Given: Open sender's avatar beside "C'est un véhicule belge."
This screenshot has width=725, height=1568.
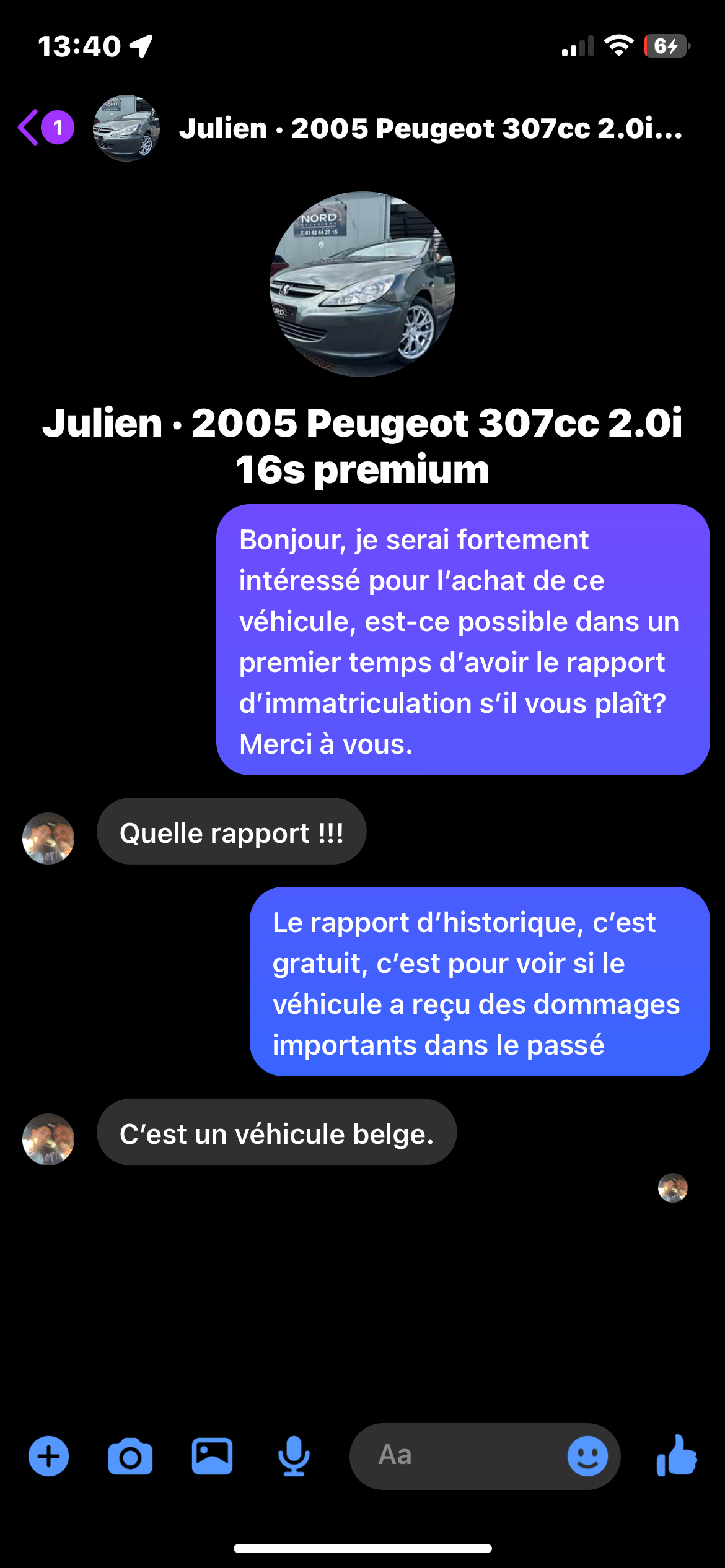Looking at the screenshot, I should pos(48,1139).
